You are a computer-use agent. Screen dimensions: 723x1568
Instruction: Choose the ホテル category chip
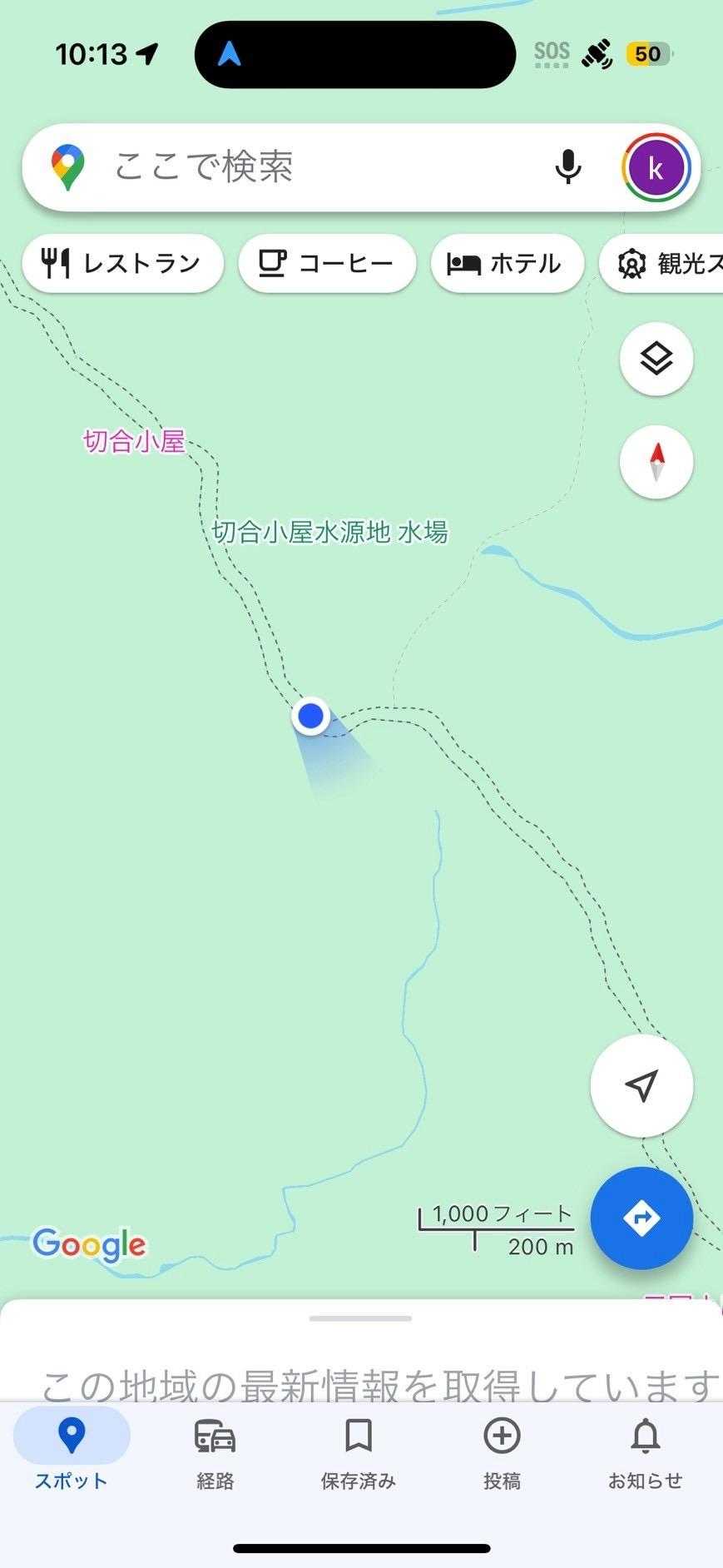pyautogui.click(x=507, y=264)
